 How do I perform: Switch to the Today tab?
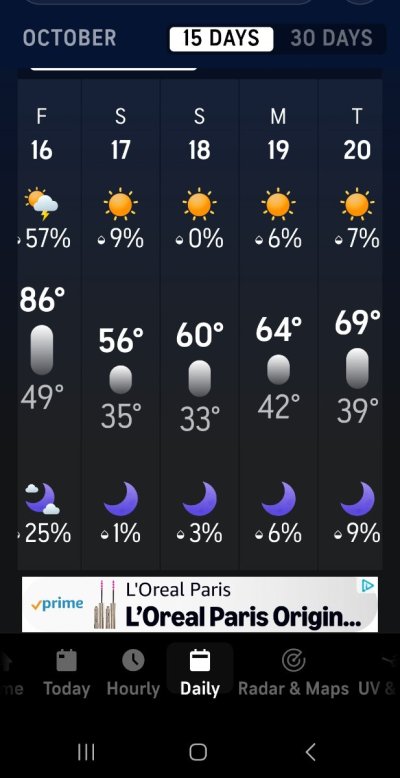click(x=67, y=672)
